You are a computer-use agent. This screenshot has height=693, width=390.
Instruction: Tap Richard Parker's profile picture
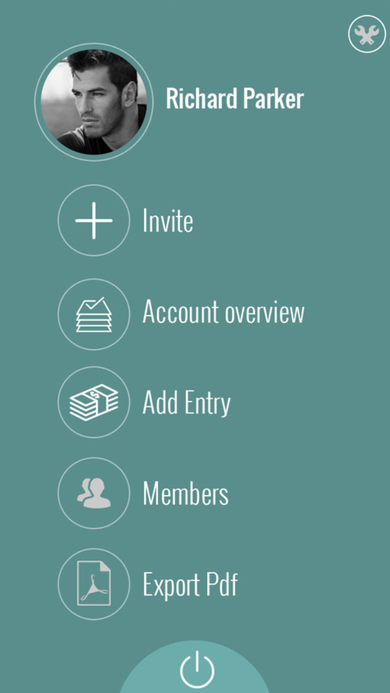pyautogui.click(x=94, y=102)
